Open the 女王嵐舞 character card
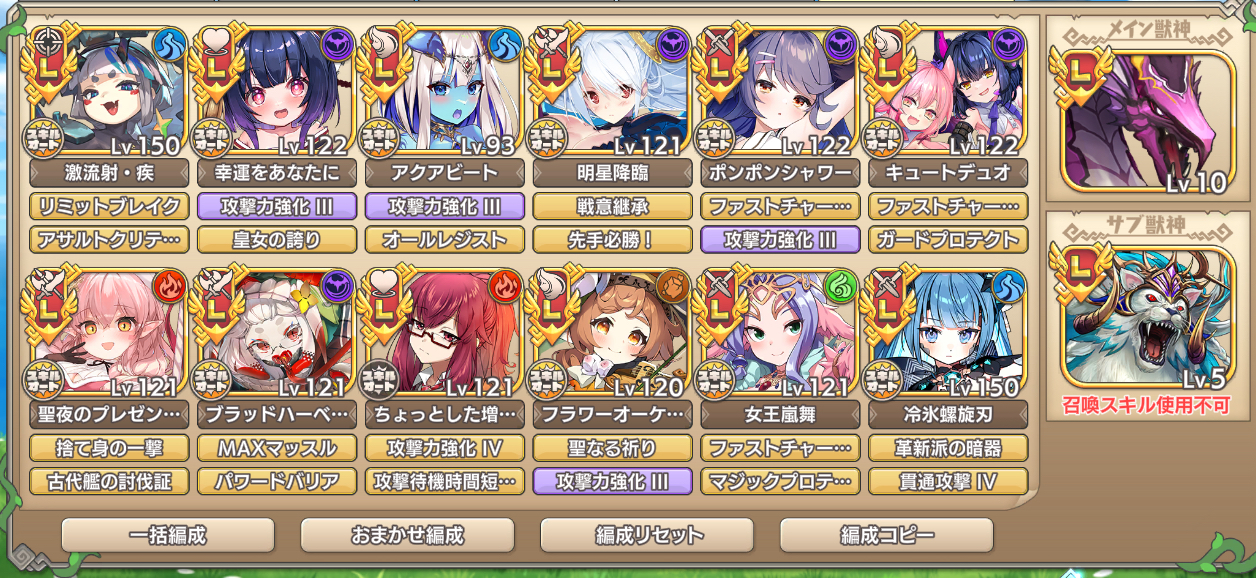This screenshot has width=1256, height=578. click(x=780, y=333)
